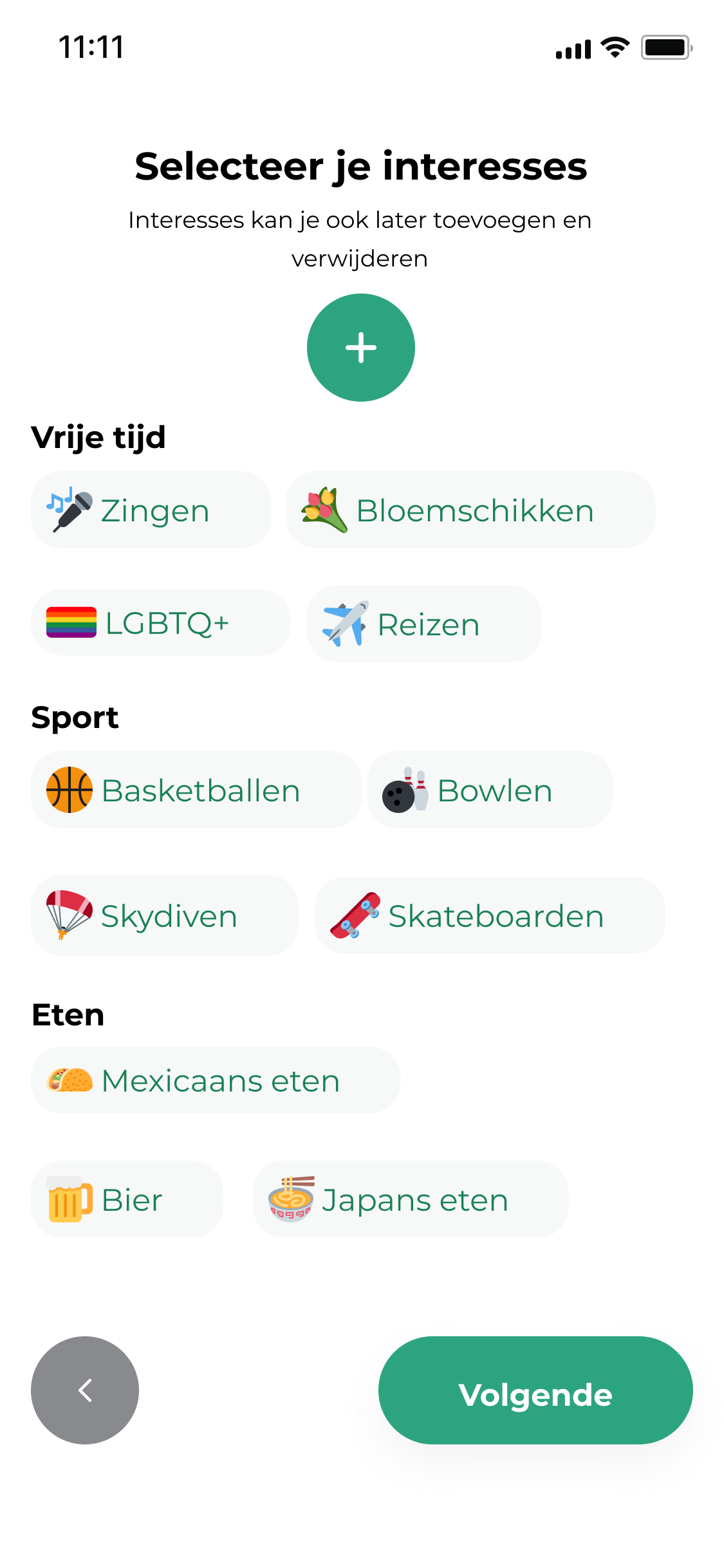Choose the Bowlen chip

click(490, 790)
